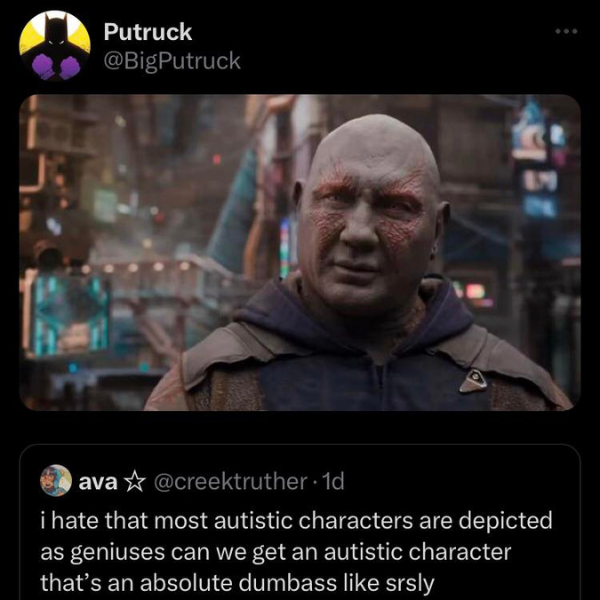Open the overflow menu on Putruck's tweet
This screenshot has width=600, height=600.
(567, 31)
